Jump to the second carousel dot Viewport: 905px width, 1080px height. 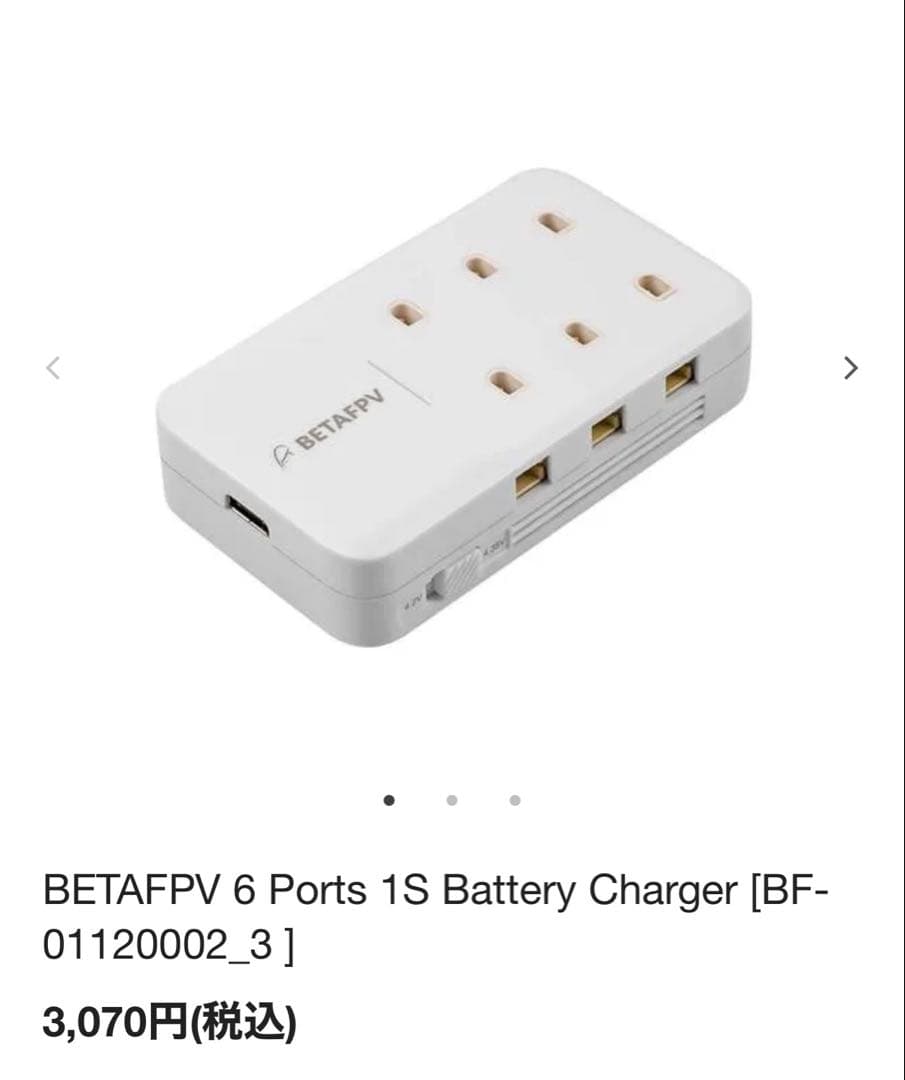click(x=452, y=800)
